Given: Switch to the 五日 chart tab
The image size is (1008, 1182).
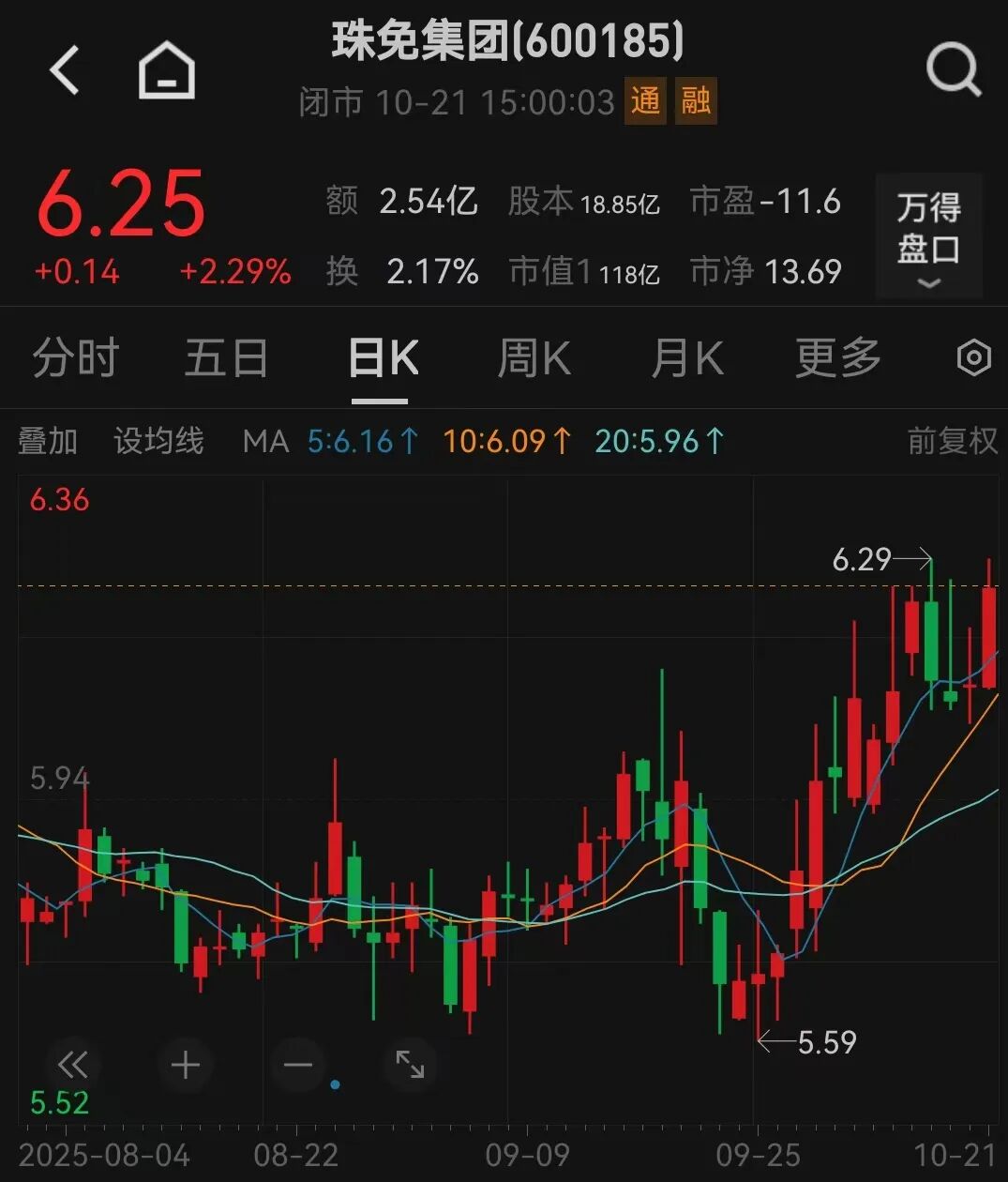Looking at the screenshot, I should pos(226,358).
